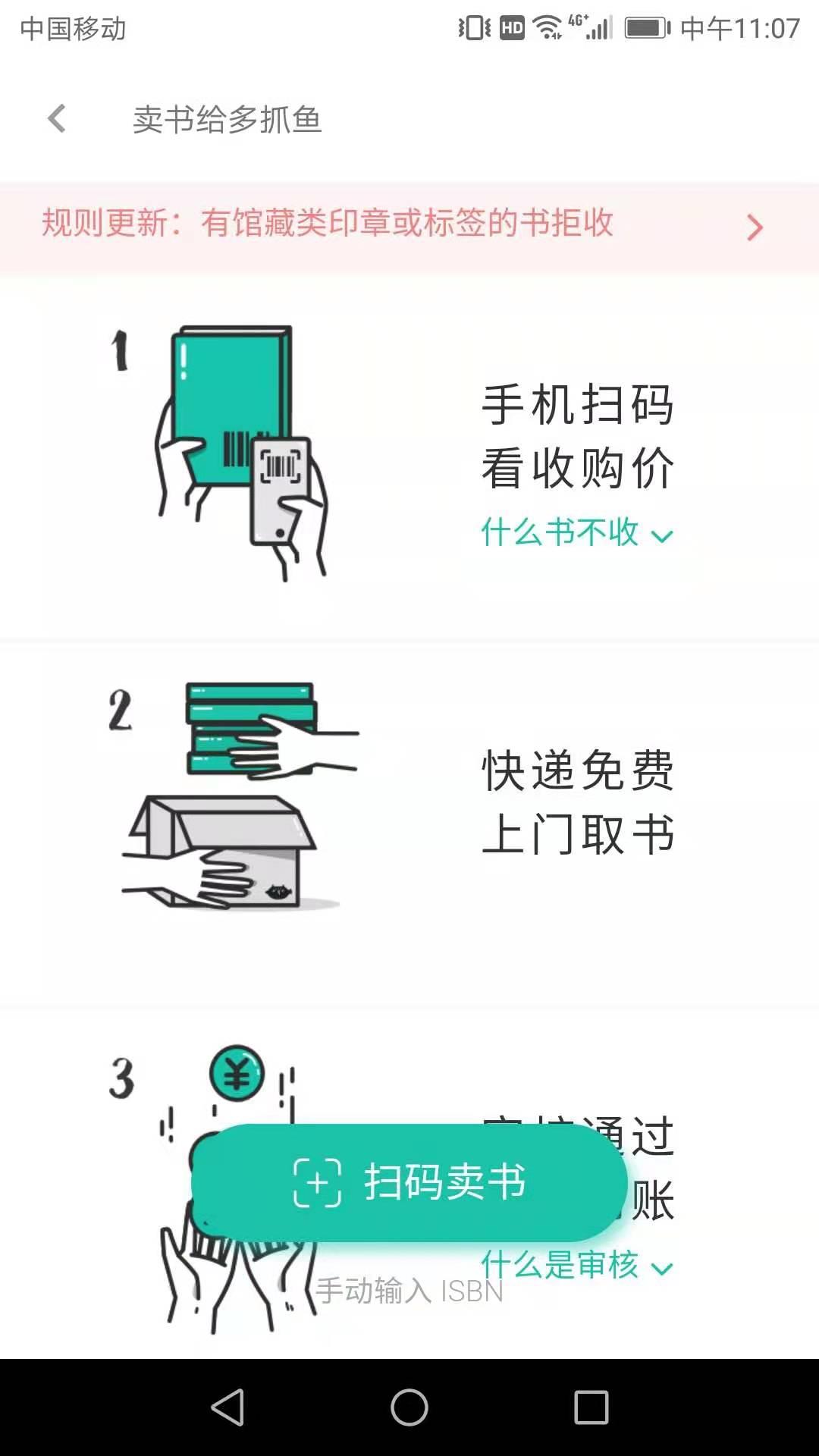Tap the 扫码卖书 button
819x1456 pixels.
[409, 1181]
